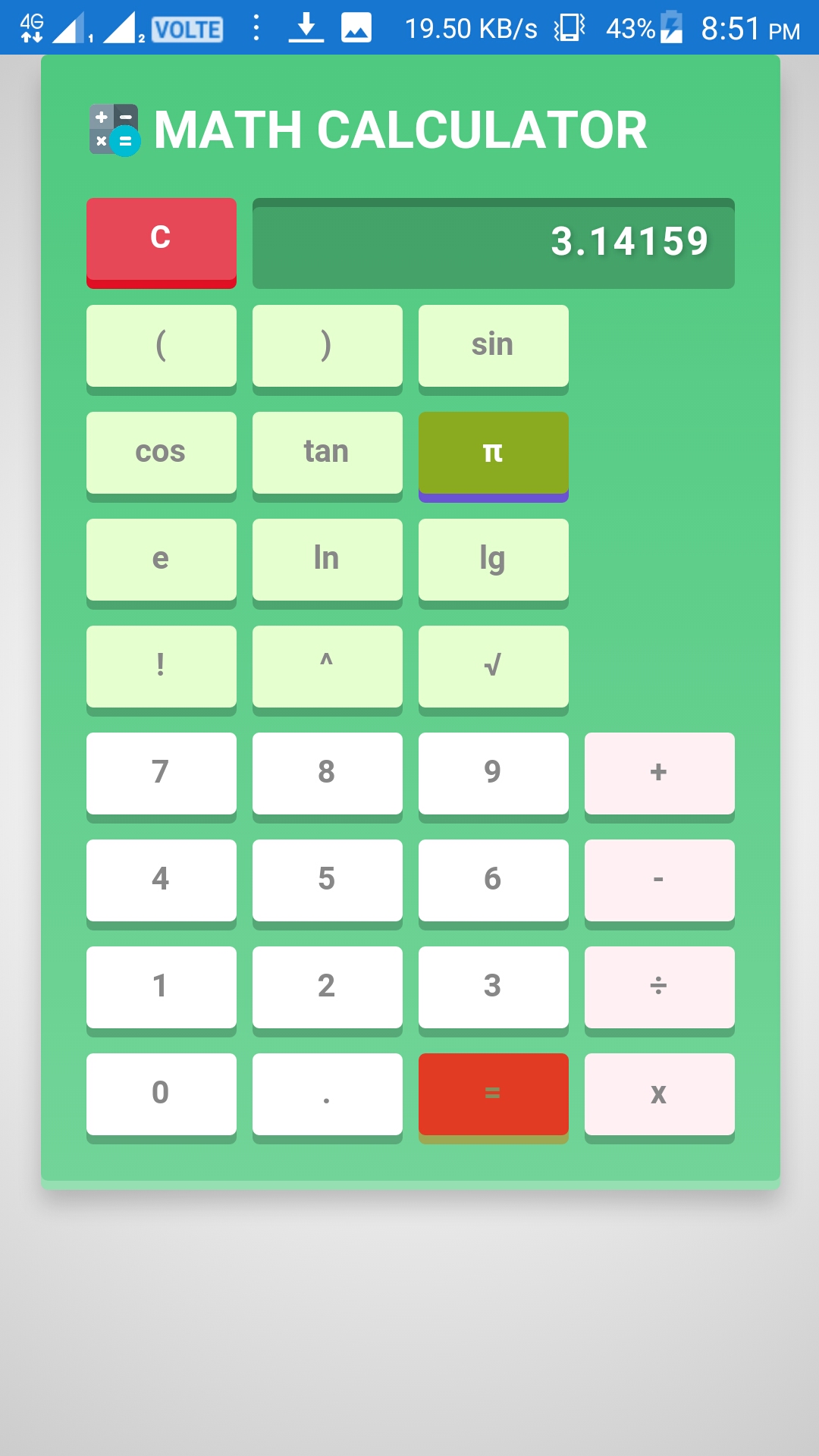Enter the digit 7
This screenshot has height=1456, width=819.
(161, 773)
